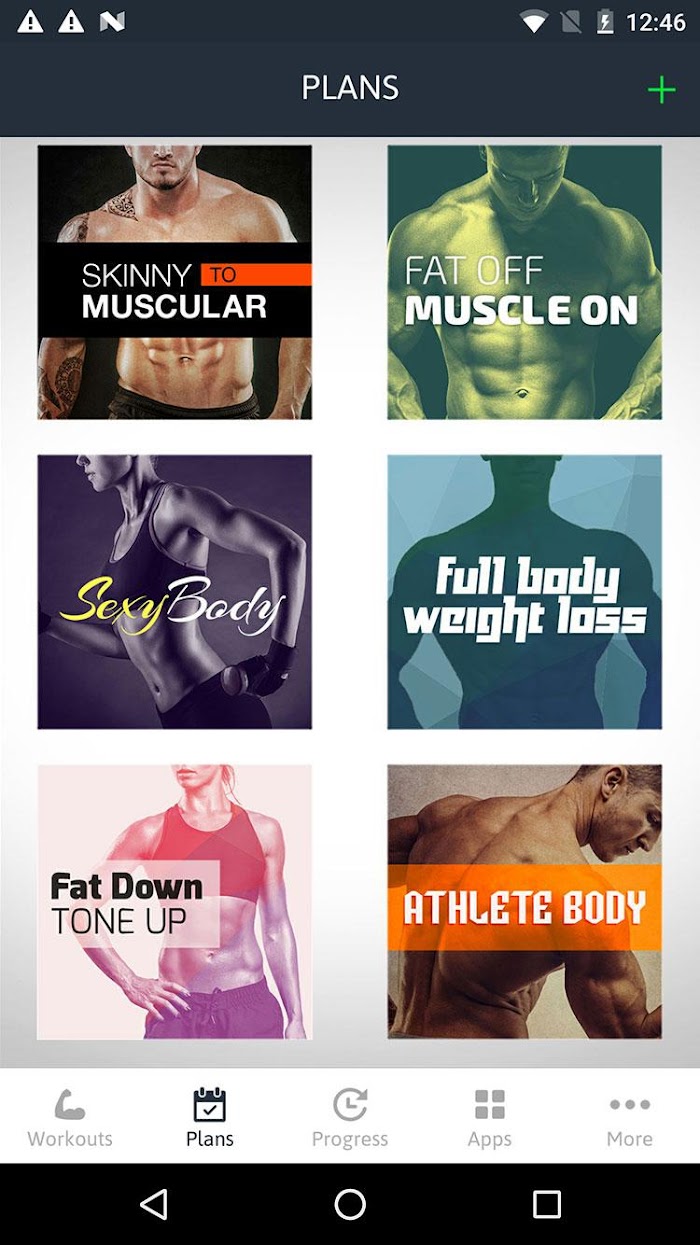Select the Sexy Body plan
The height and width of the screenshot is (1245, 700).
(175, 592)
